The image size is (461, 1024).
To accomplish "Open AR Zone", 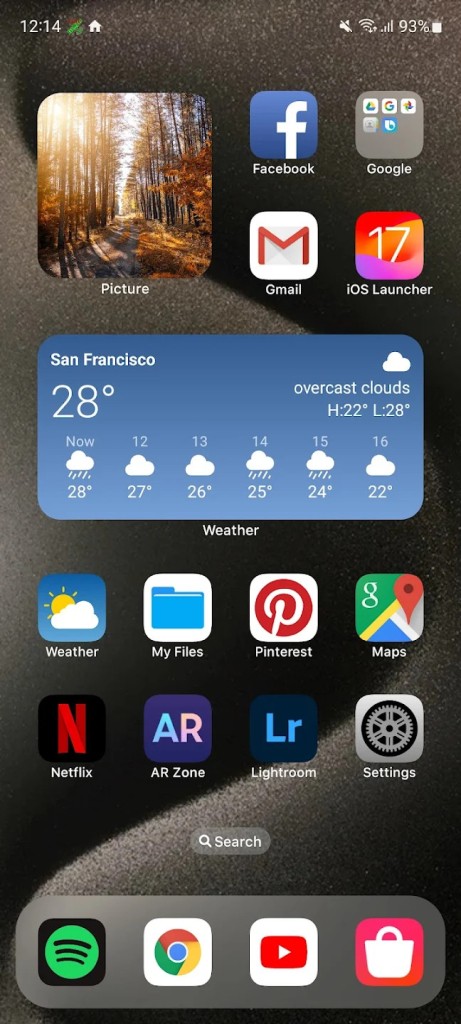I will [178, 729].
